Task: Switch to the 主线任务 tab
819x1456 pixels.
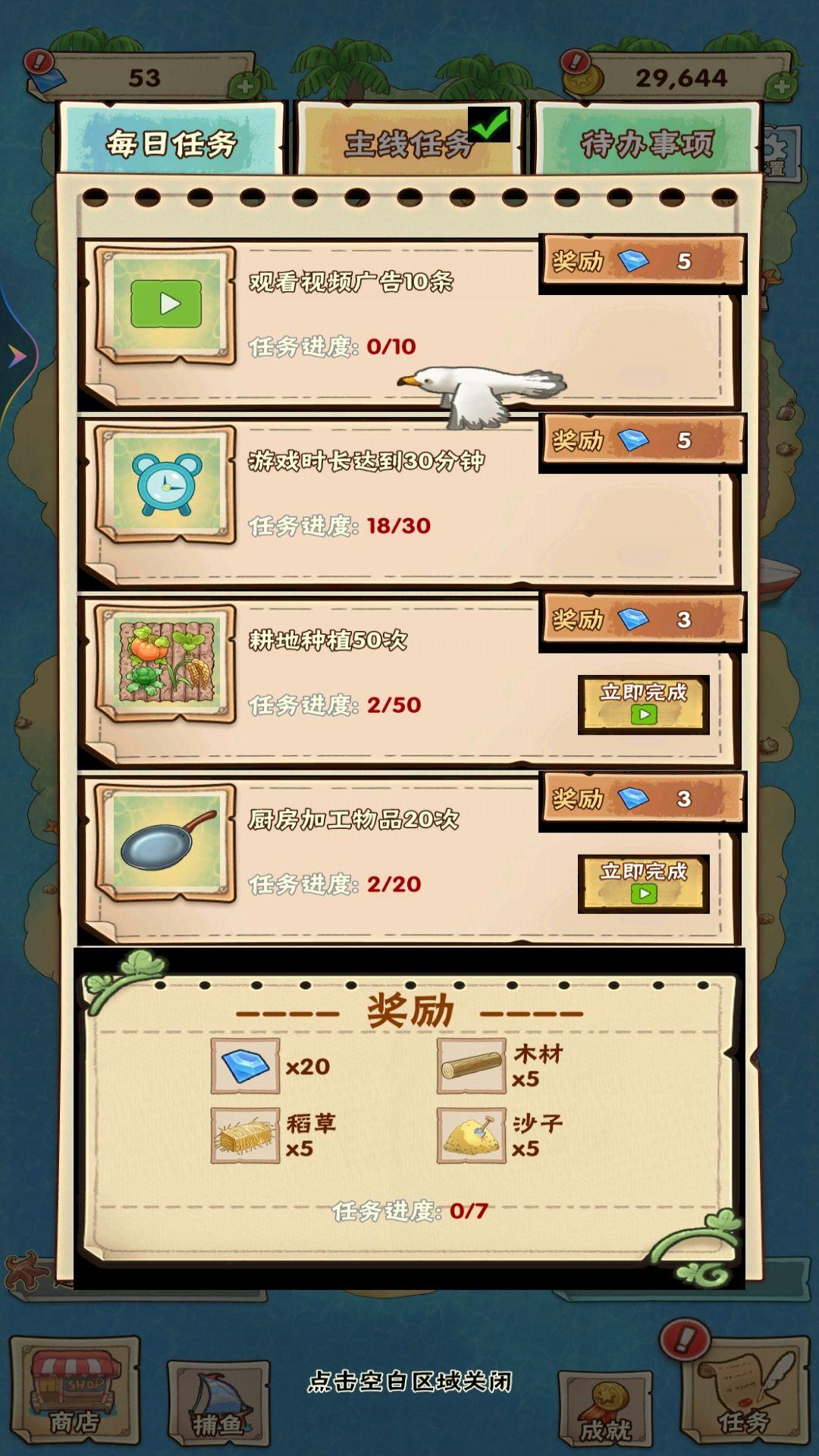Action: (x=409, y=142)
